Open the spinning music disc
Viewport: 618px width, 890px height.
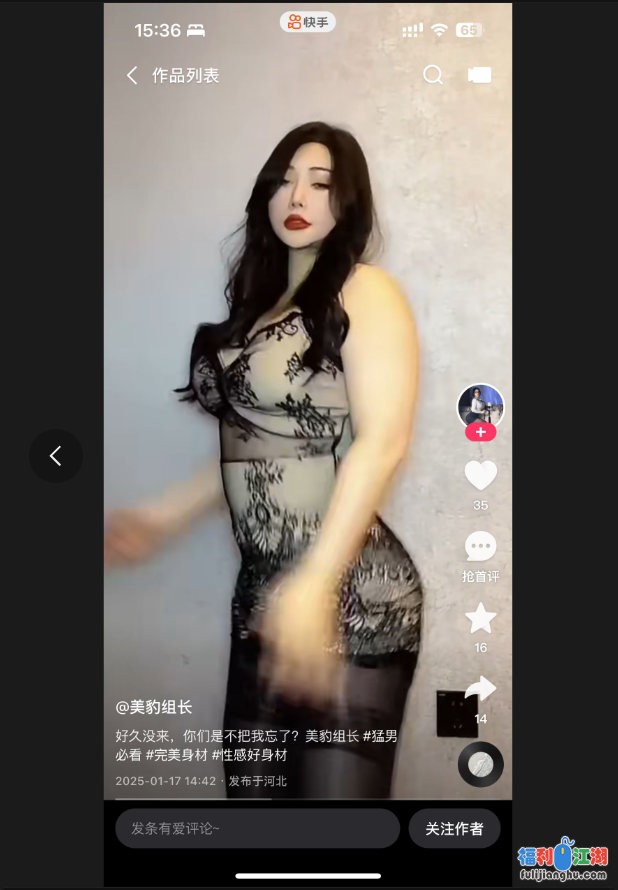(481, 765)
